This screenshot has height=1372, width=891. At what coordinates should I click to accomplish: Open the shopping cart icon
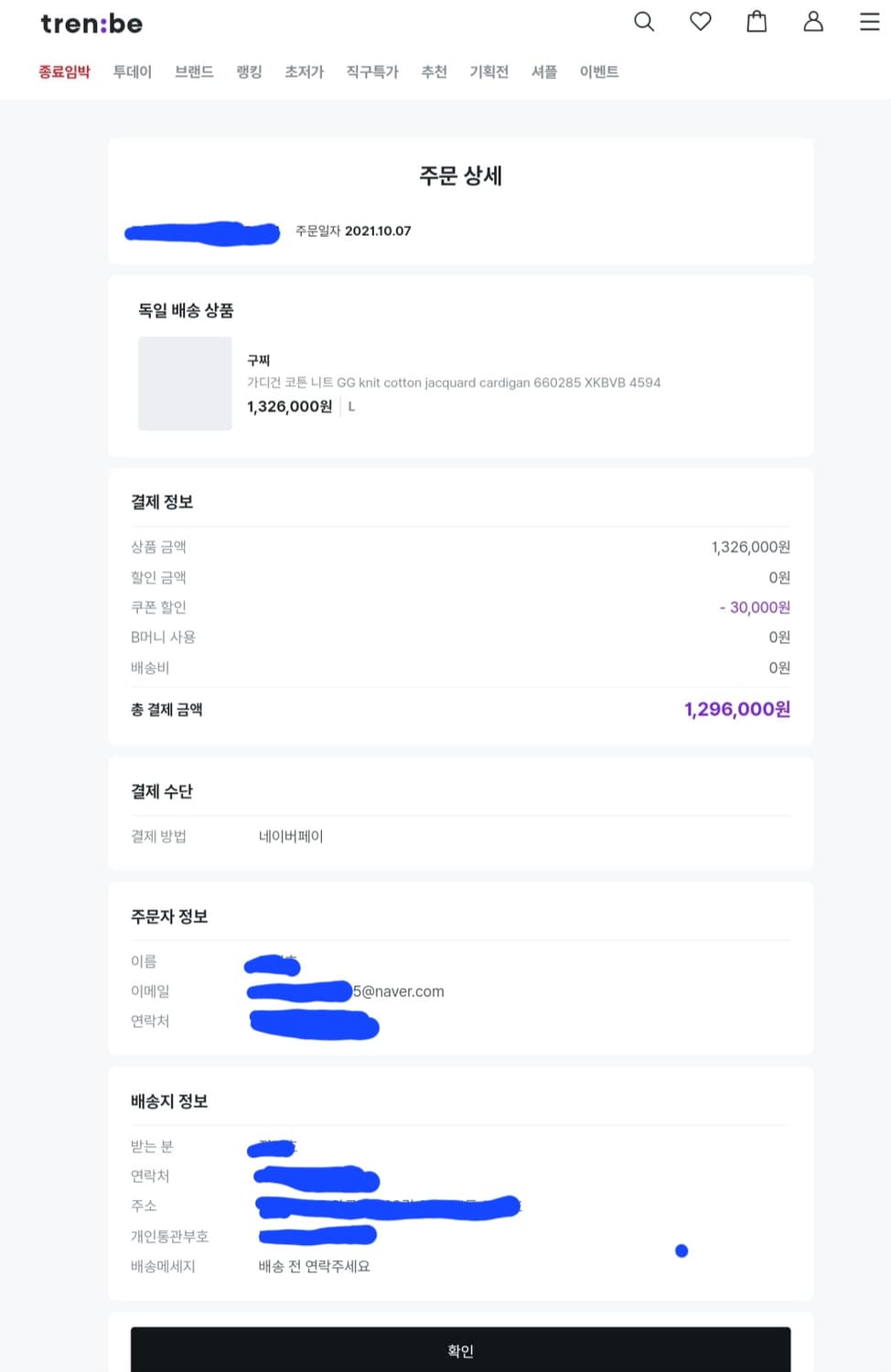pyautogui.click(x=757, y=22)
